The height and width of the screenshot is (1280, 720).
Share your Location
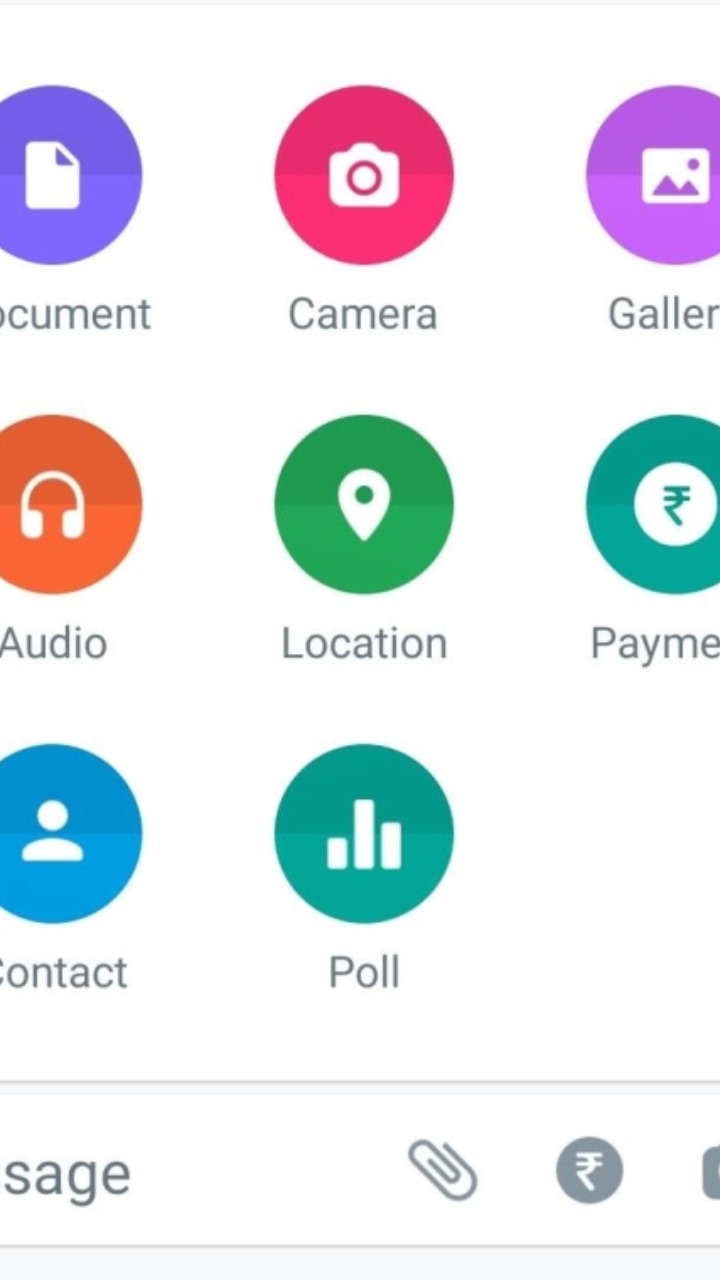tap(364, 505)
